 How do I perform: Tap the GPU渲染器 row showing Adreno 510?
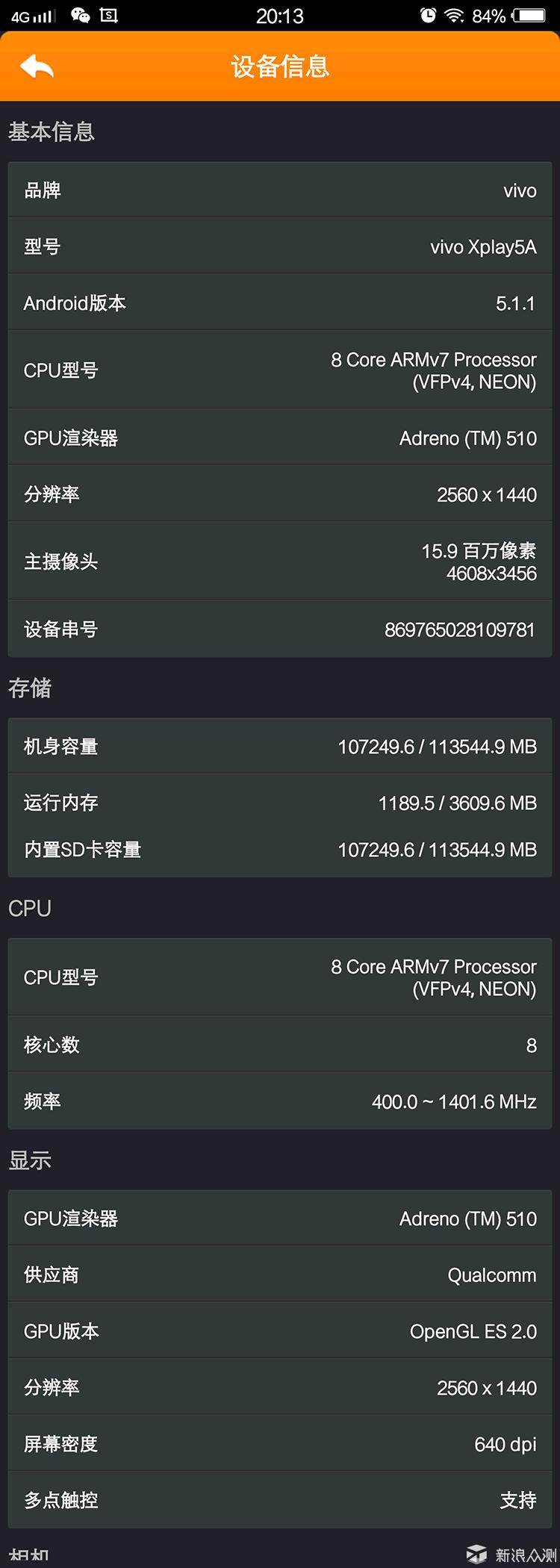(x=280, y=438)
